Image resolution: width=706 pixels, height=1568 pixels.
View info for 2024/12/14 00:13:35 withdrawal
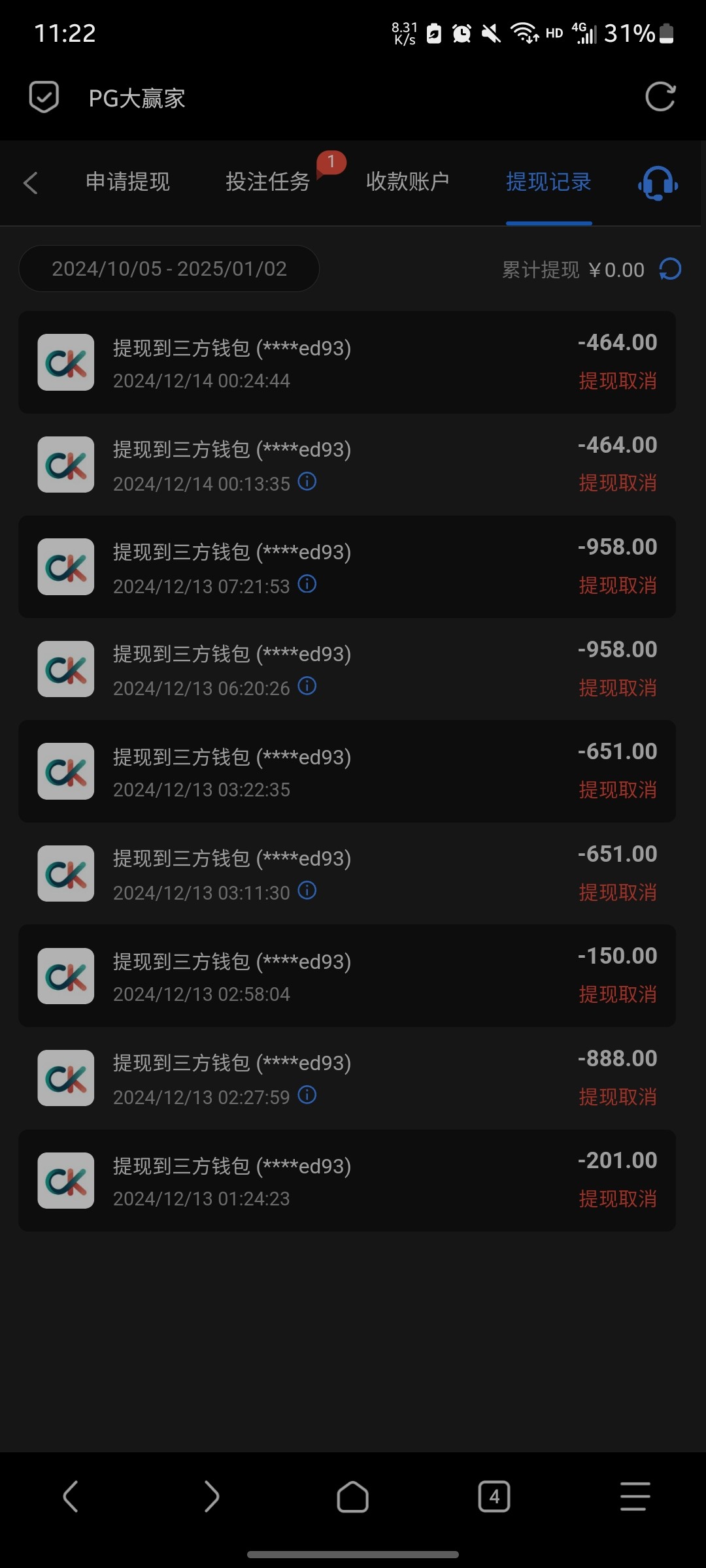point(307,482)
